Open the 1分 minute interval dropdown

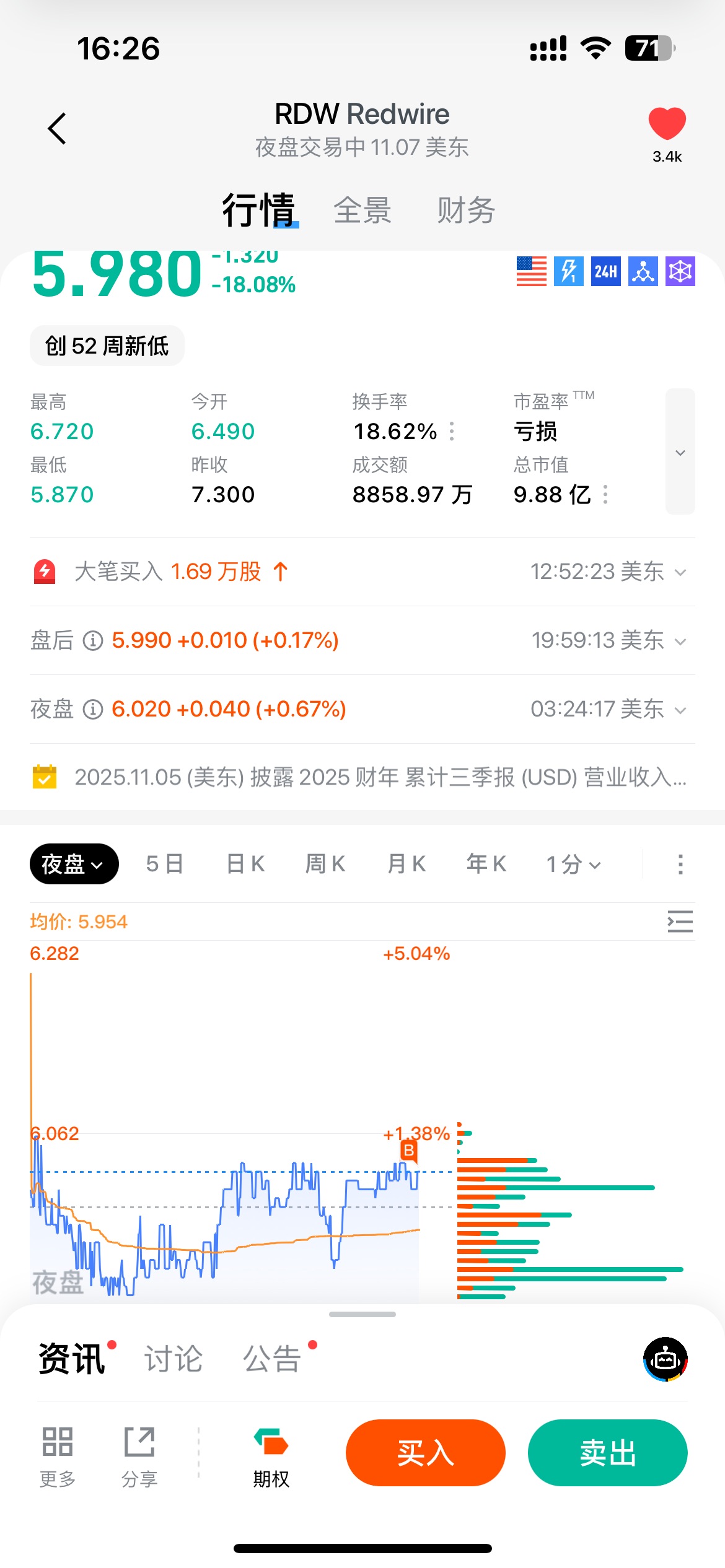coord(573,864)
